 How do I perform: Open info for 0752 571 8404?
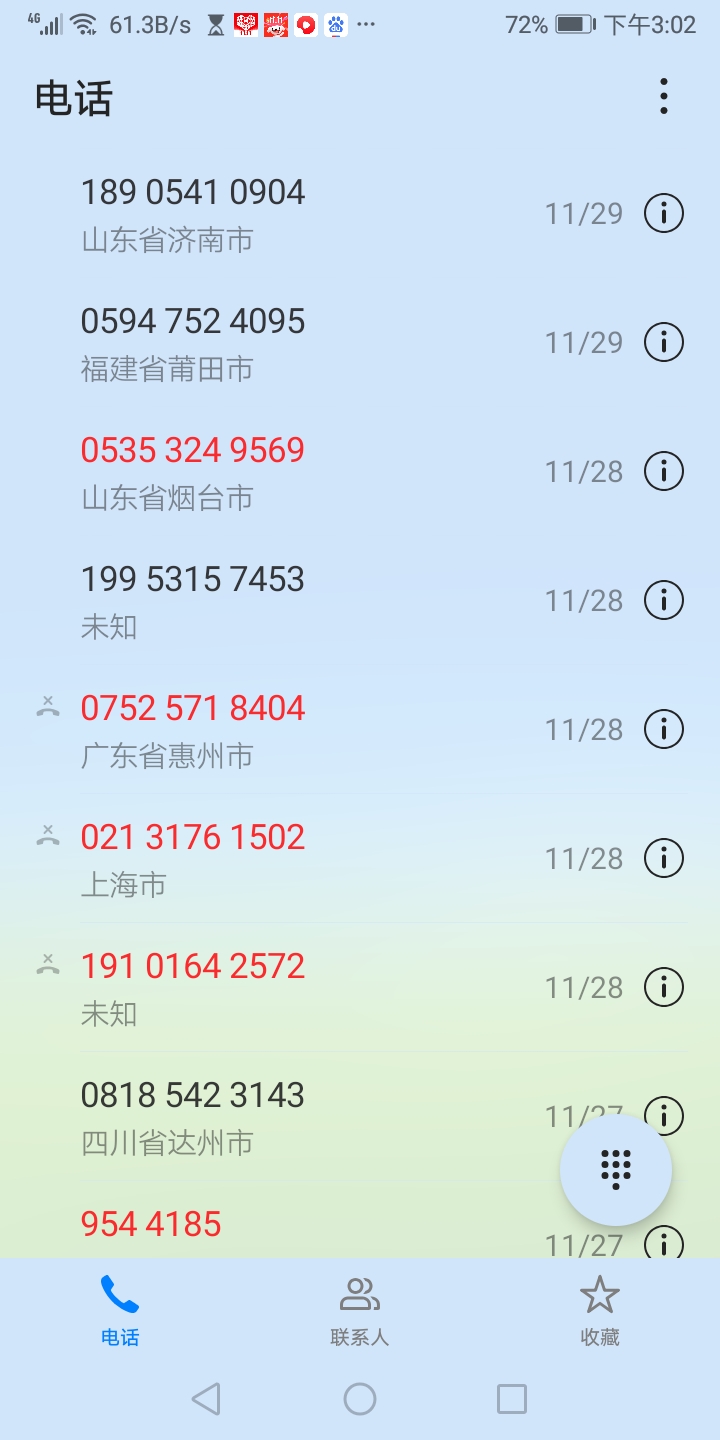point(663,729)
